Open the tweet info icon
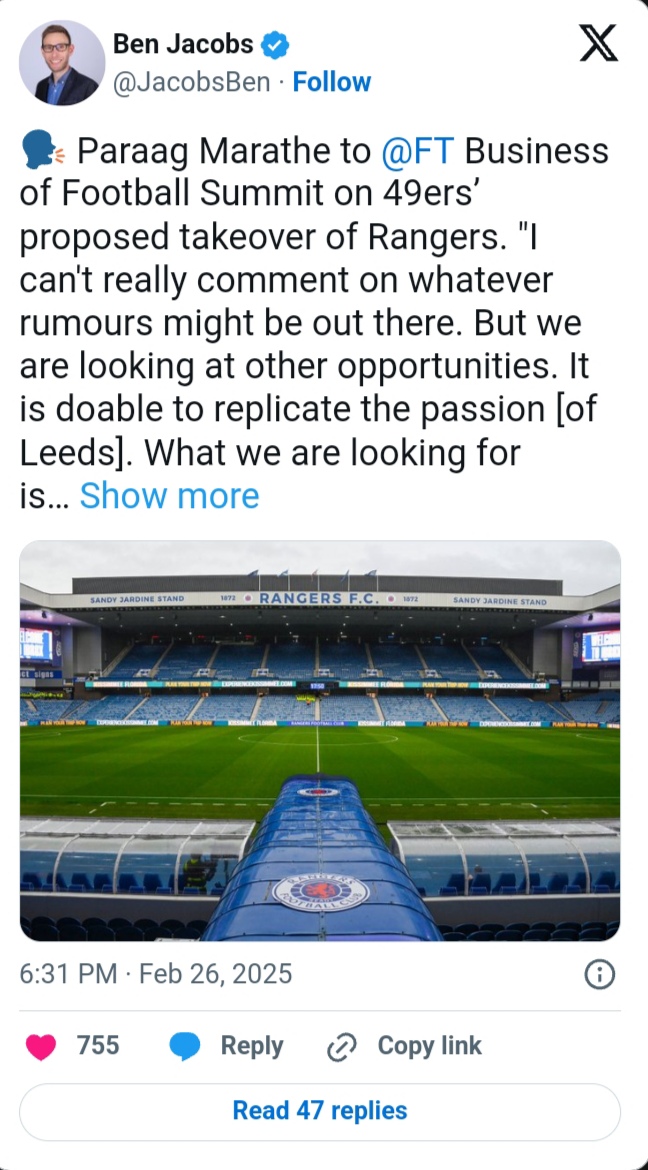Viewport: 648px width, 1170px height. click(x=599, y=974)
